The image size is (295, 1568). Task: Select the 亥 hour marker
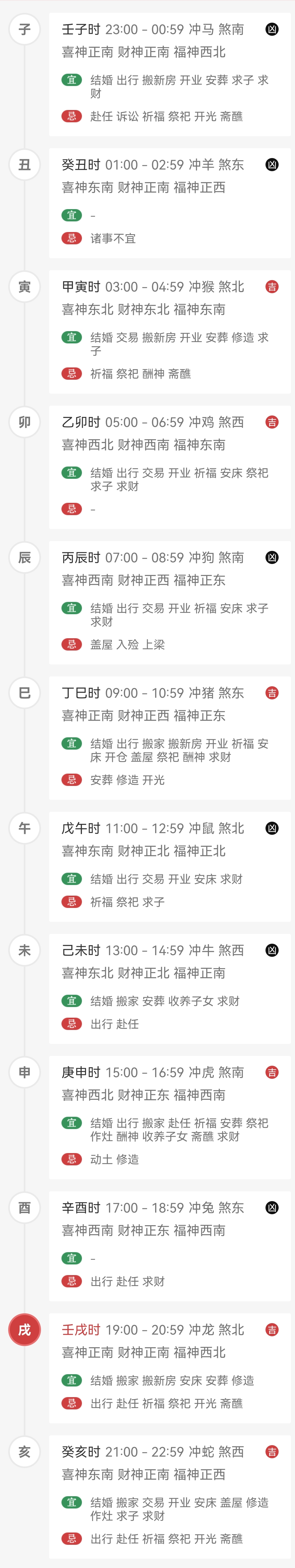(x=24, y=1452)
